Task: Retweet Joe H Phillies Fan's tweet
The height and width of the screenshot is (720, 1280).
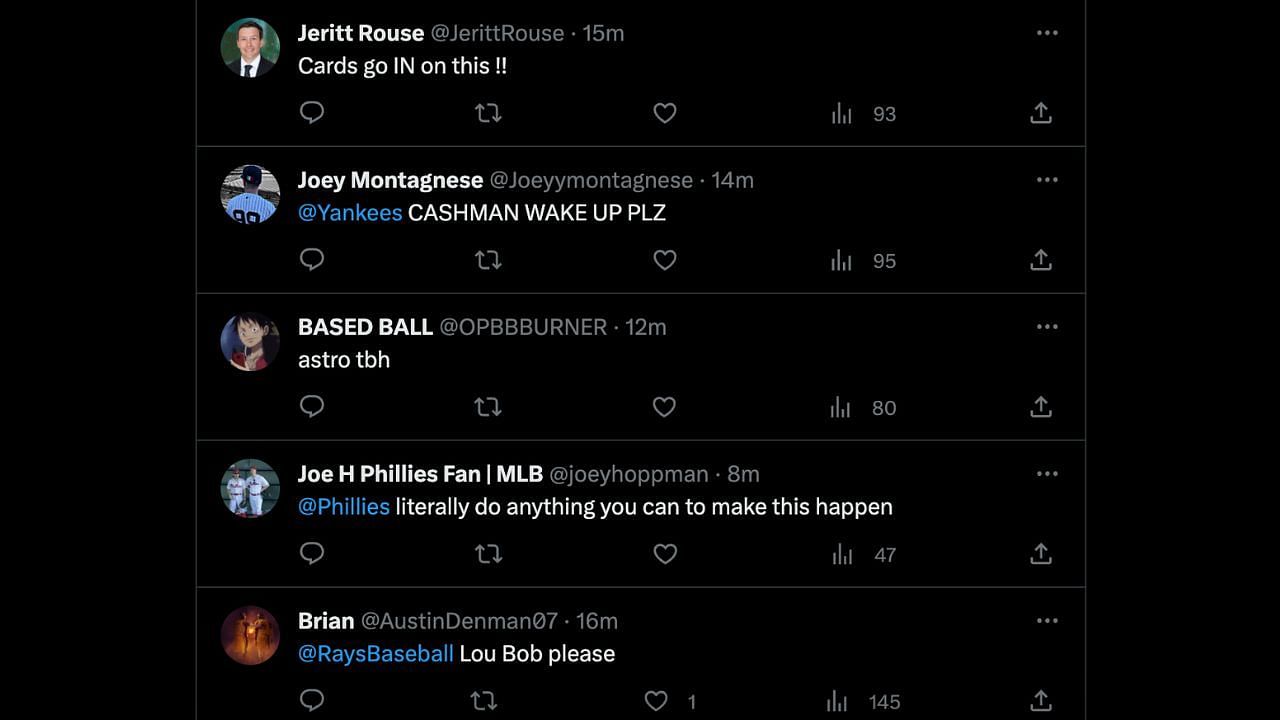Action: pyautogui.click(x=488, y=554)
